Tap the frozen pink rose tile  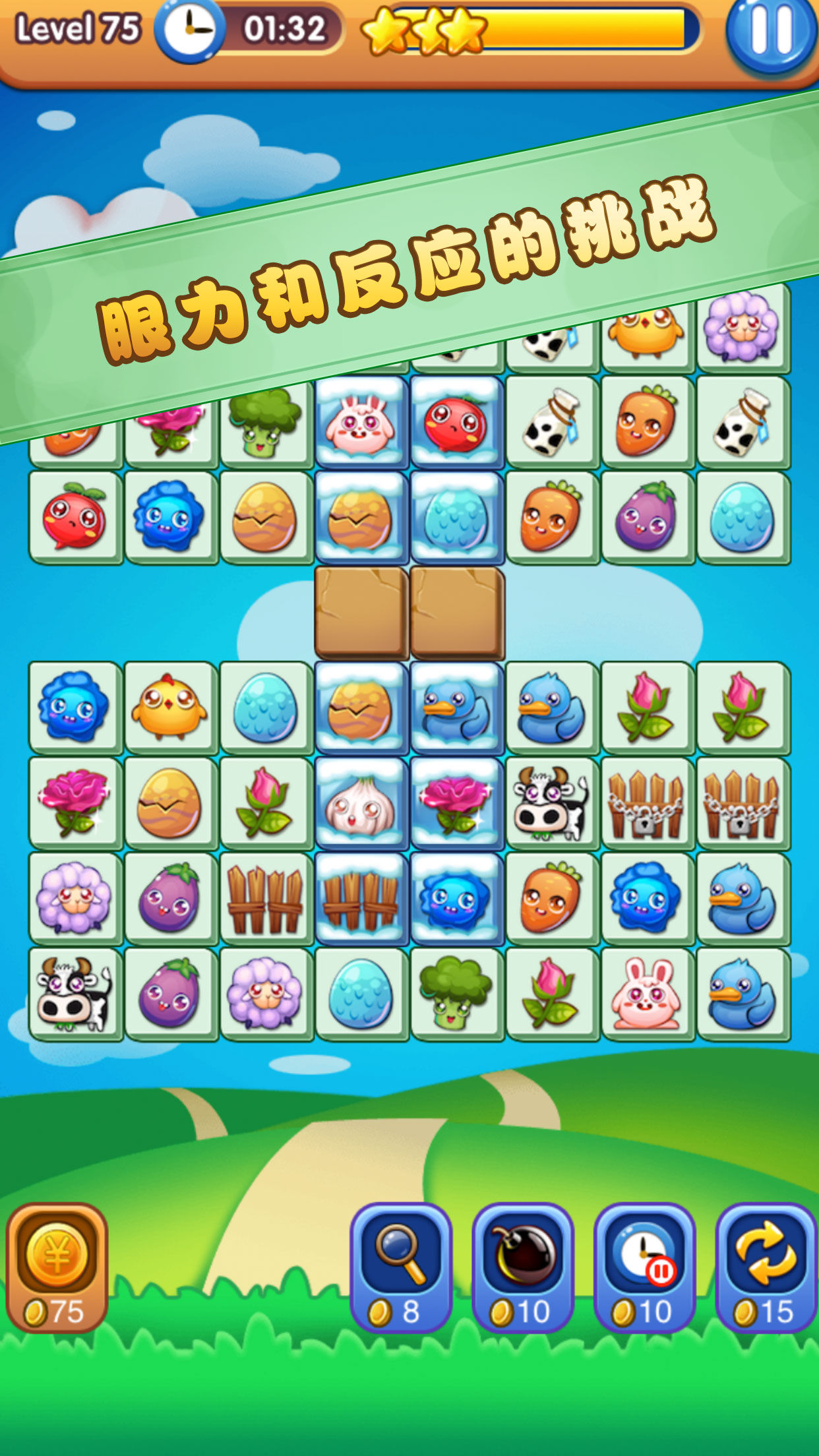(456, 803)
